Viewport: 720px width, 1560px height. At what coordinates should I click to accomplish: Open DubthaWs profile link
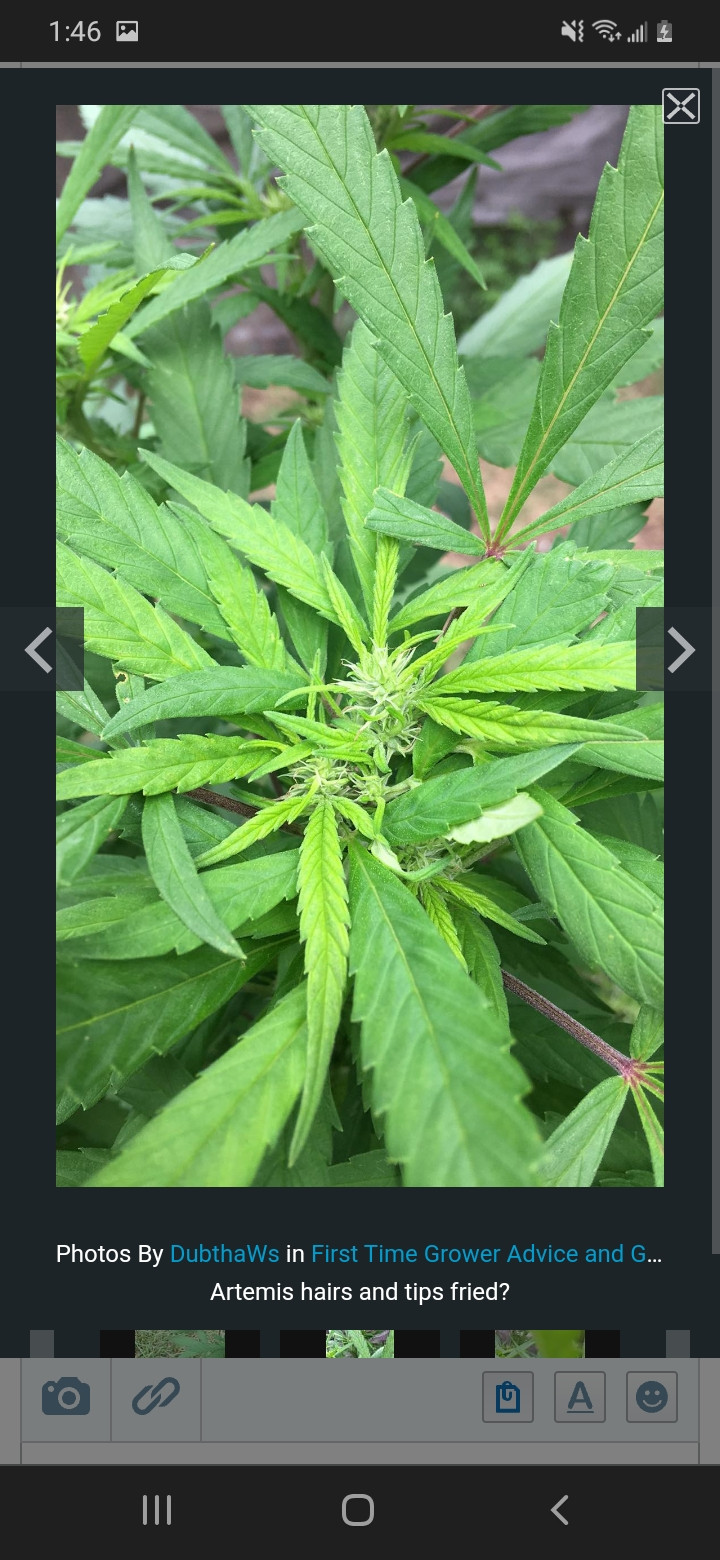(224, 1254)
